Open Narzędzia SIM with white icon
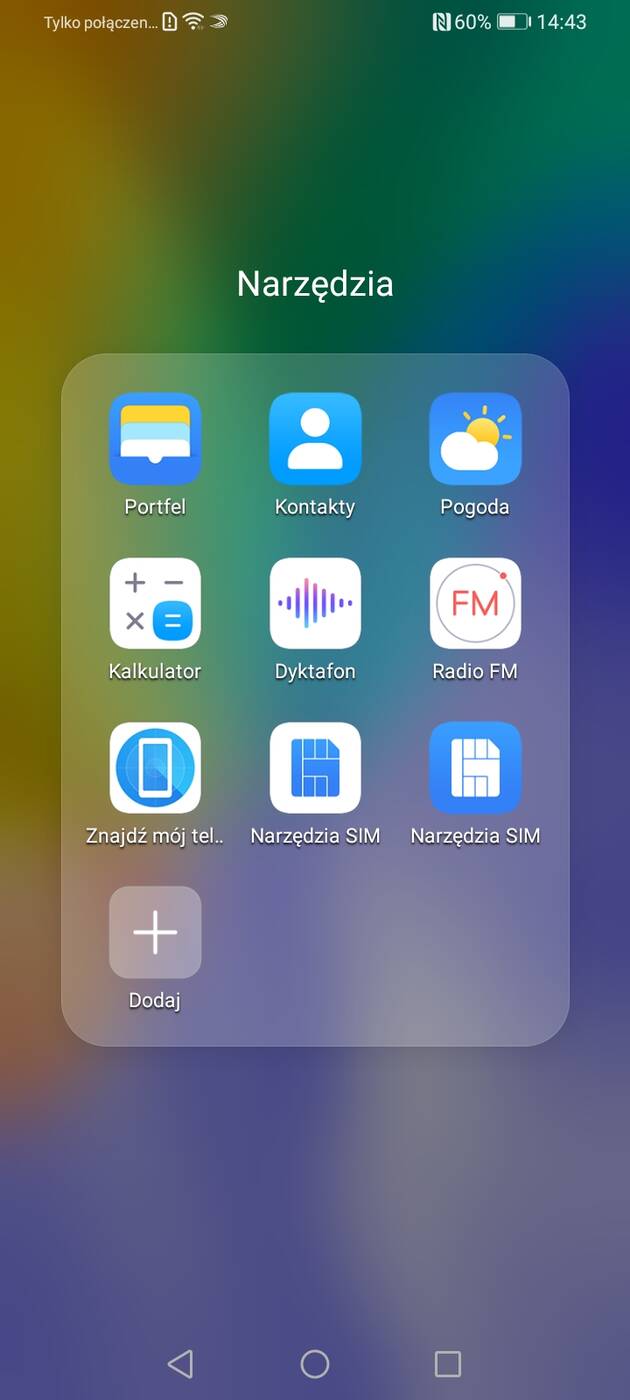630x1400 pixels. [x=315, y=767]
